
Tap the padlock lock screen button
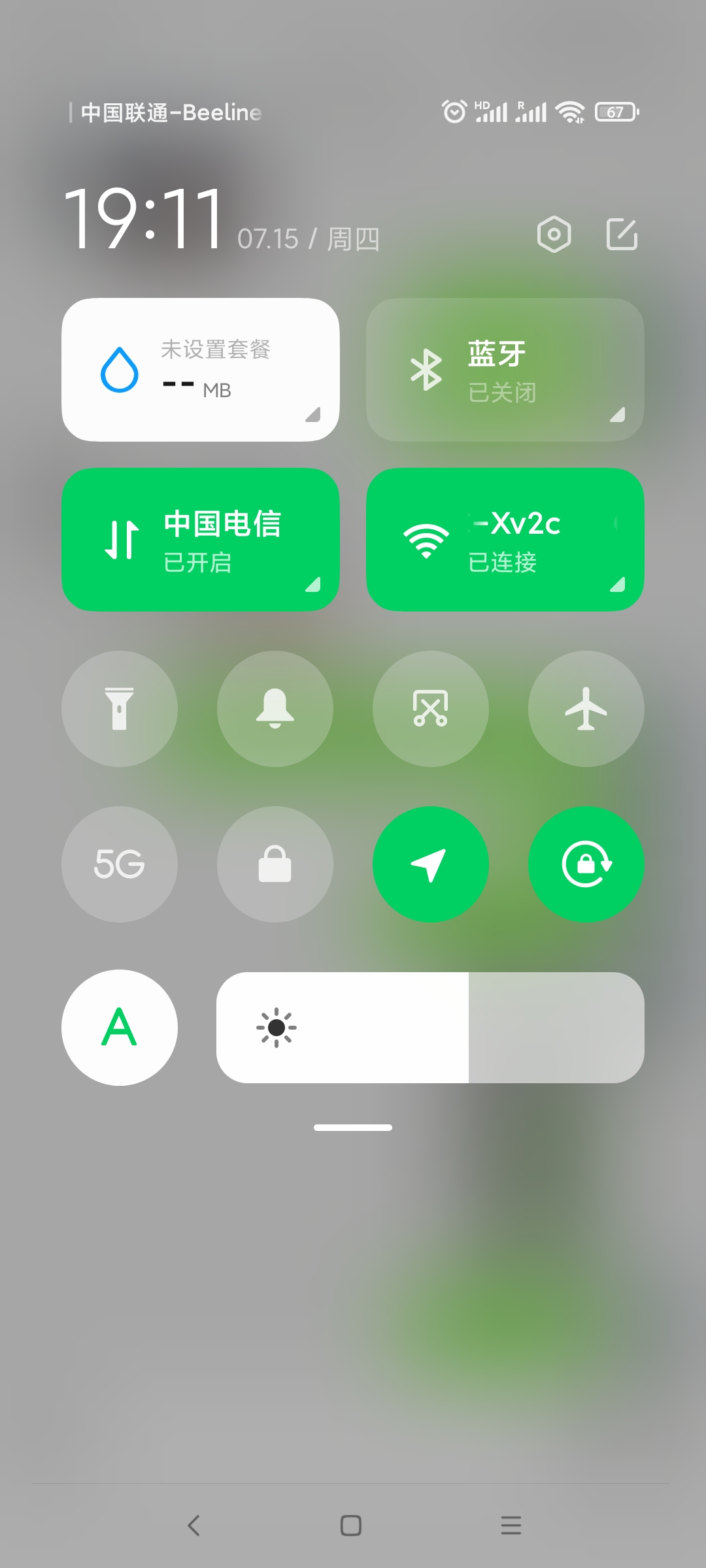[x=275, y=864]
